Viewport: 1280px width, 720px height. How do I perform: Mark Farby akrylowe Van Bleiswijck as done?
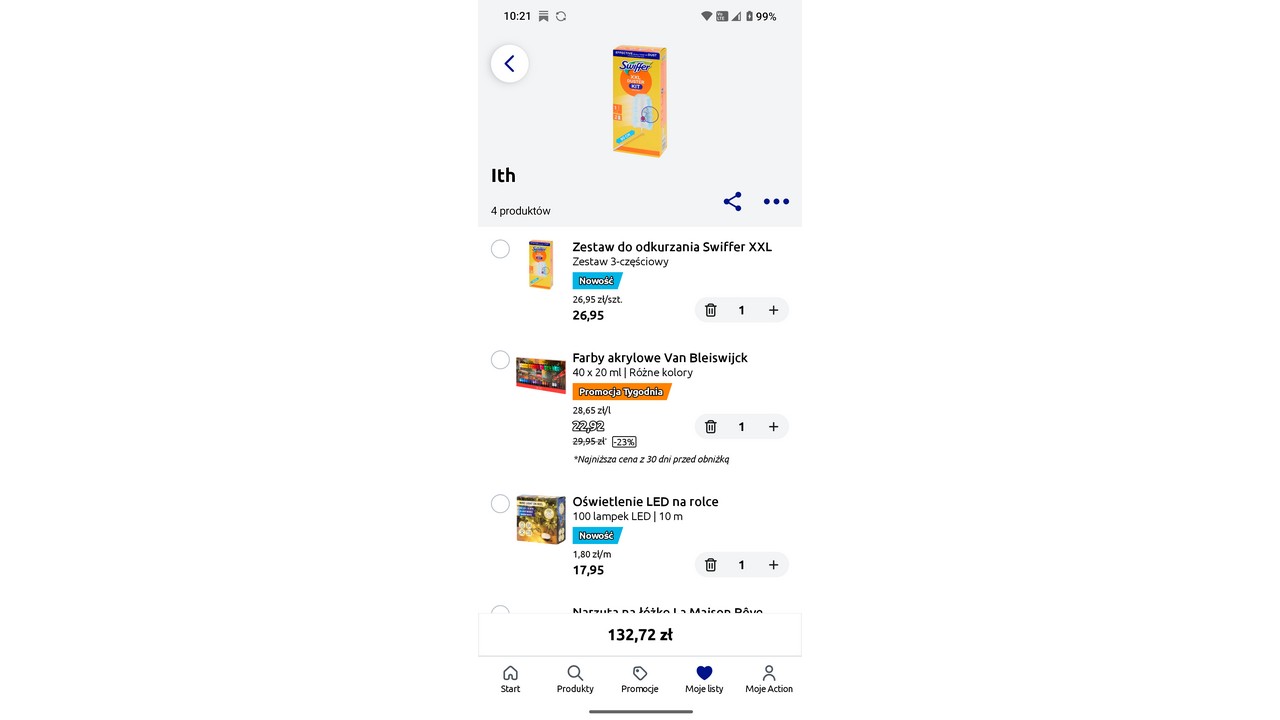pyautogui.click(x=500, y=360)
